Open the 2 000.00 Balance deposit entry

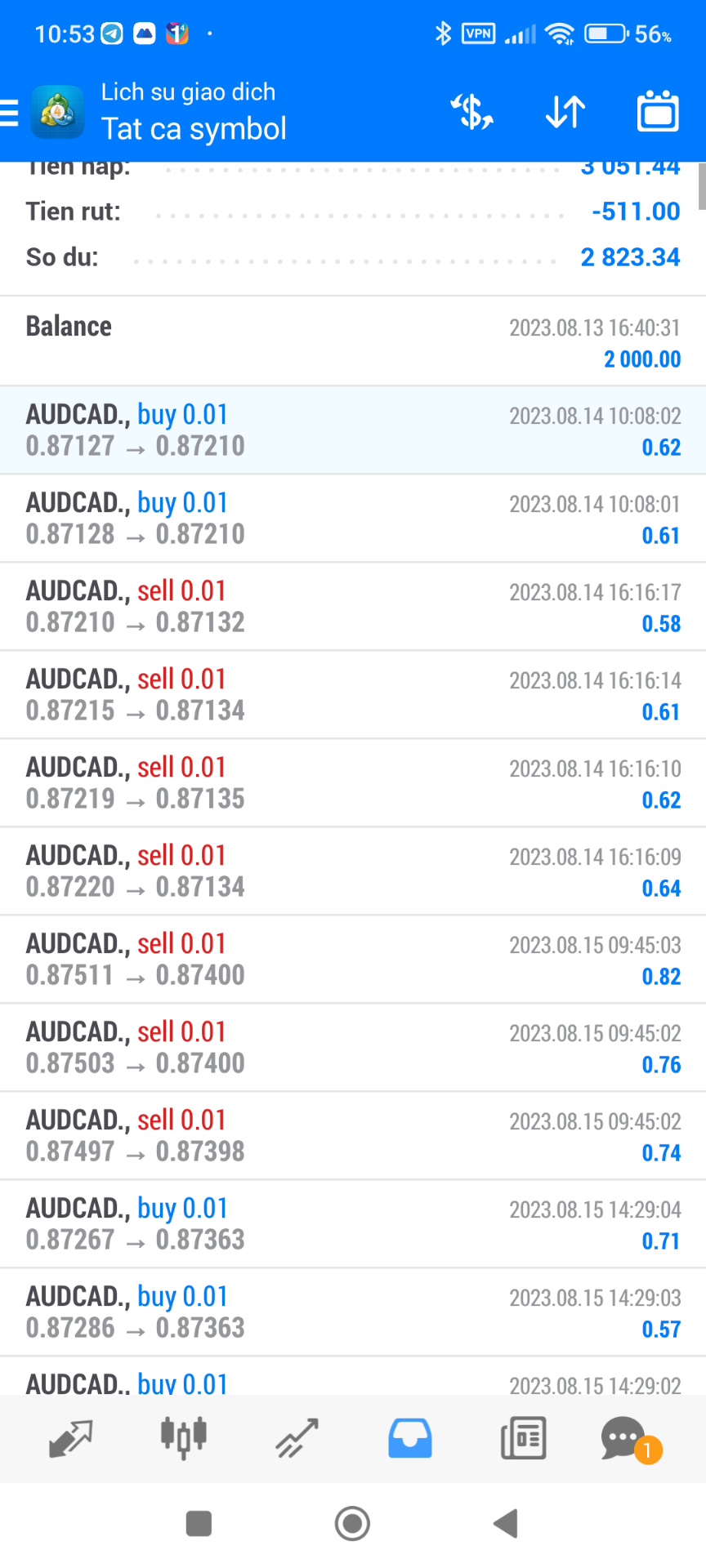[353, 341]
